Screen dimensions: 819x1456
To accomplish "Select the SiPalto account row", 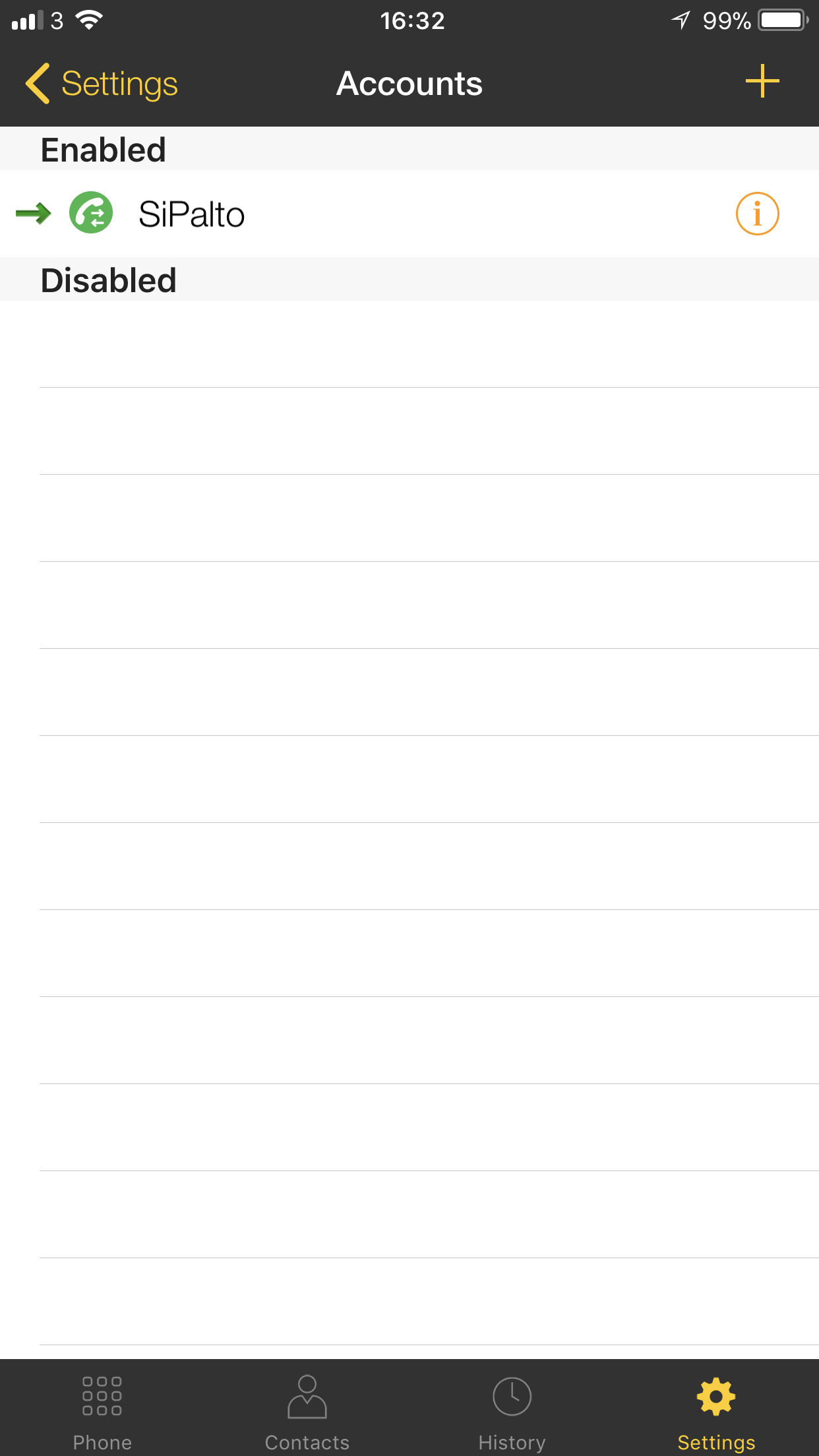I will 409,214.
